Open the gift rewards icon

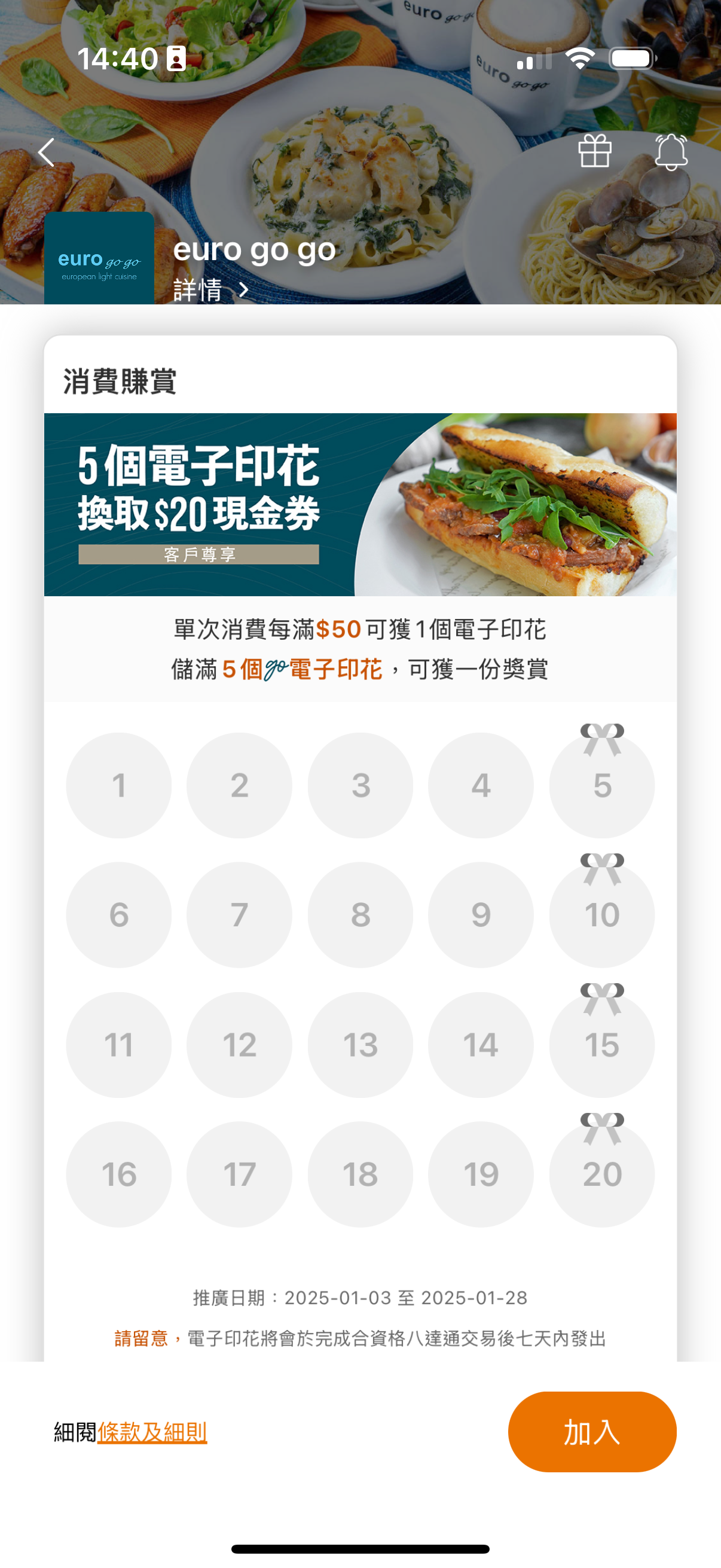click(x=594, y=151)
